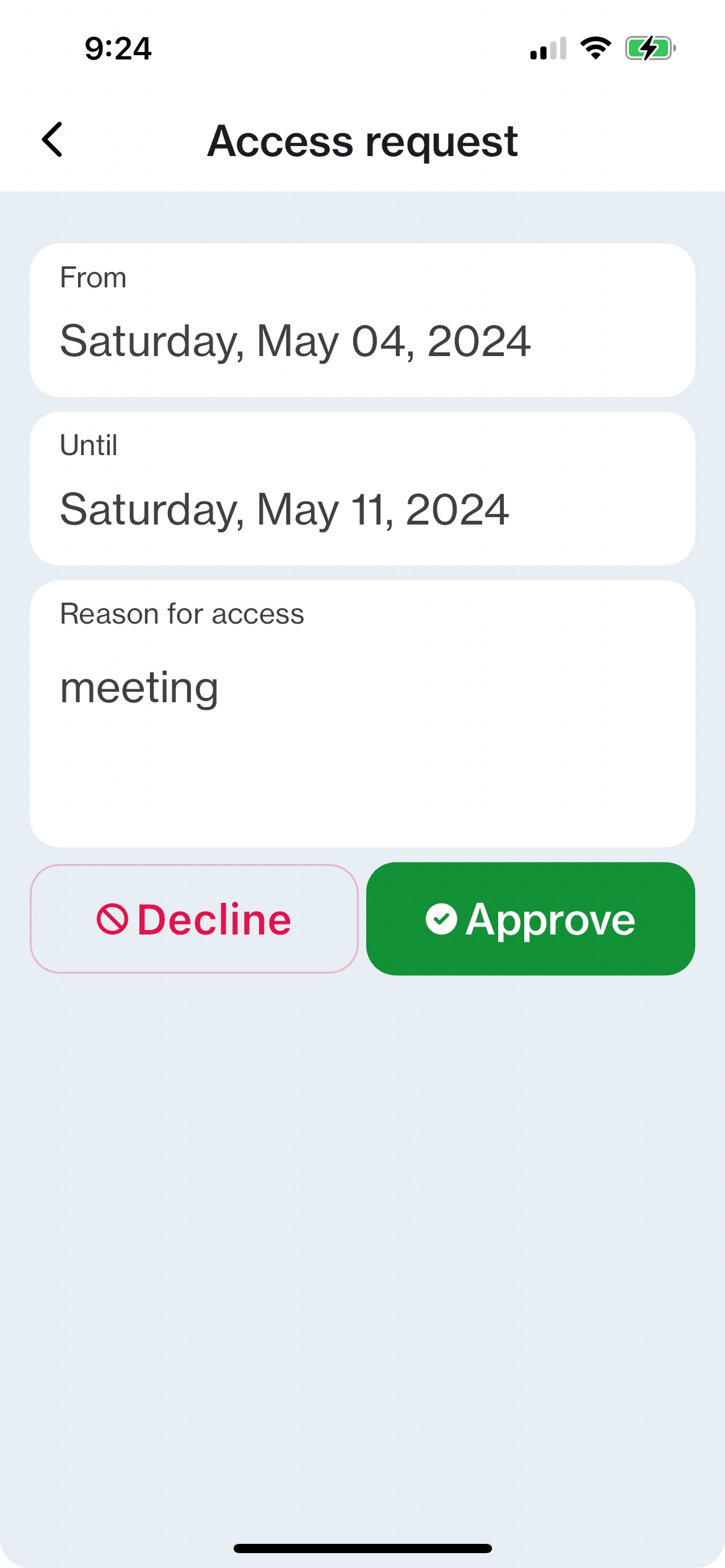The image size is (725, 1568).
Task: Go back using the arrow icon
Action: pos(53,140)
